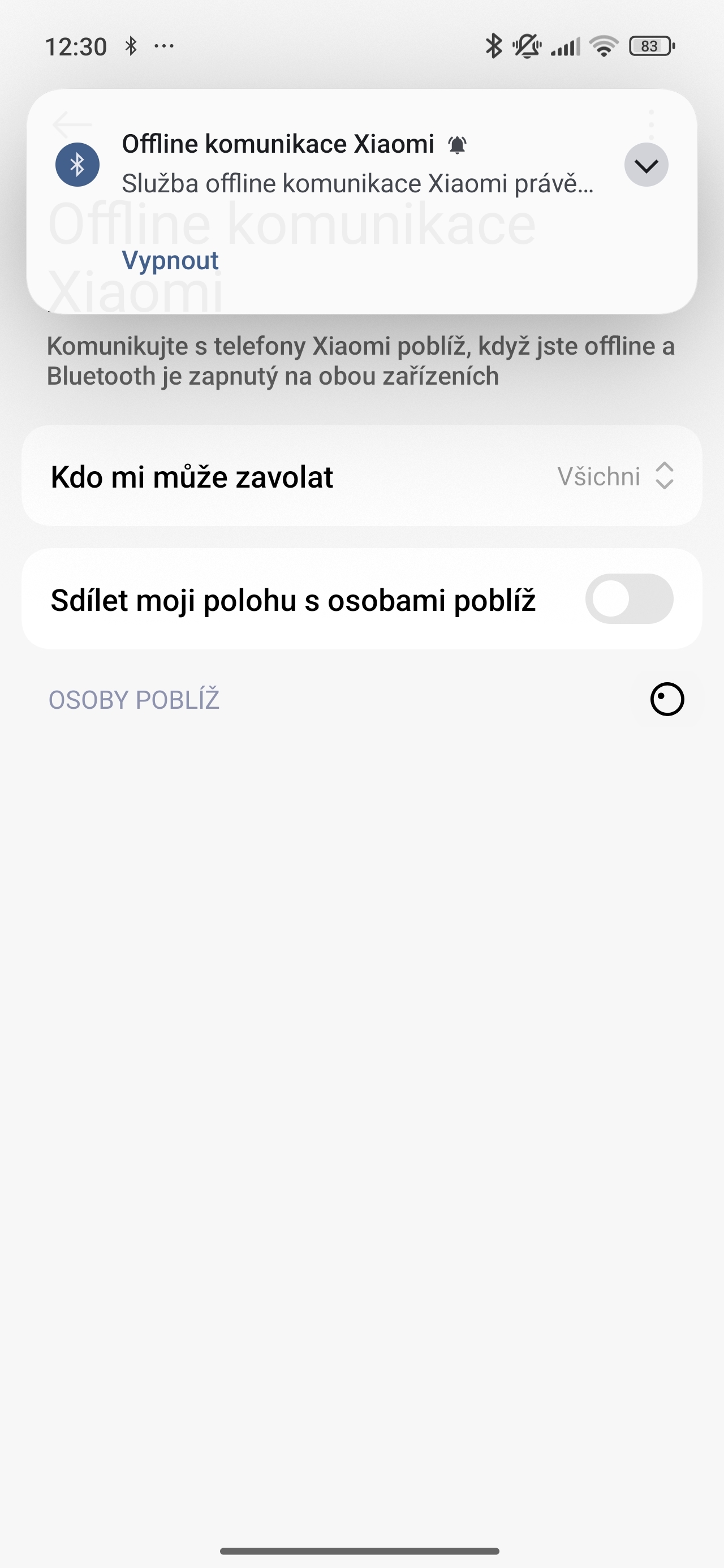Tap the bell icon next to notification title
Image resolution: width=724 pixels, height=1568 pixels.
pyautogui.click(x=458, y=145)
